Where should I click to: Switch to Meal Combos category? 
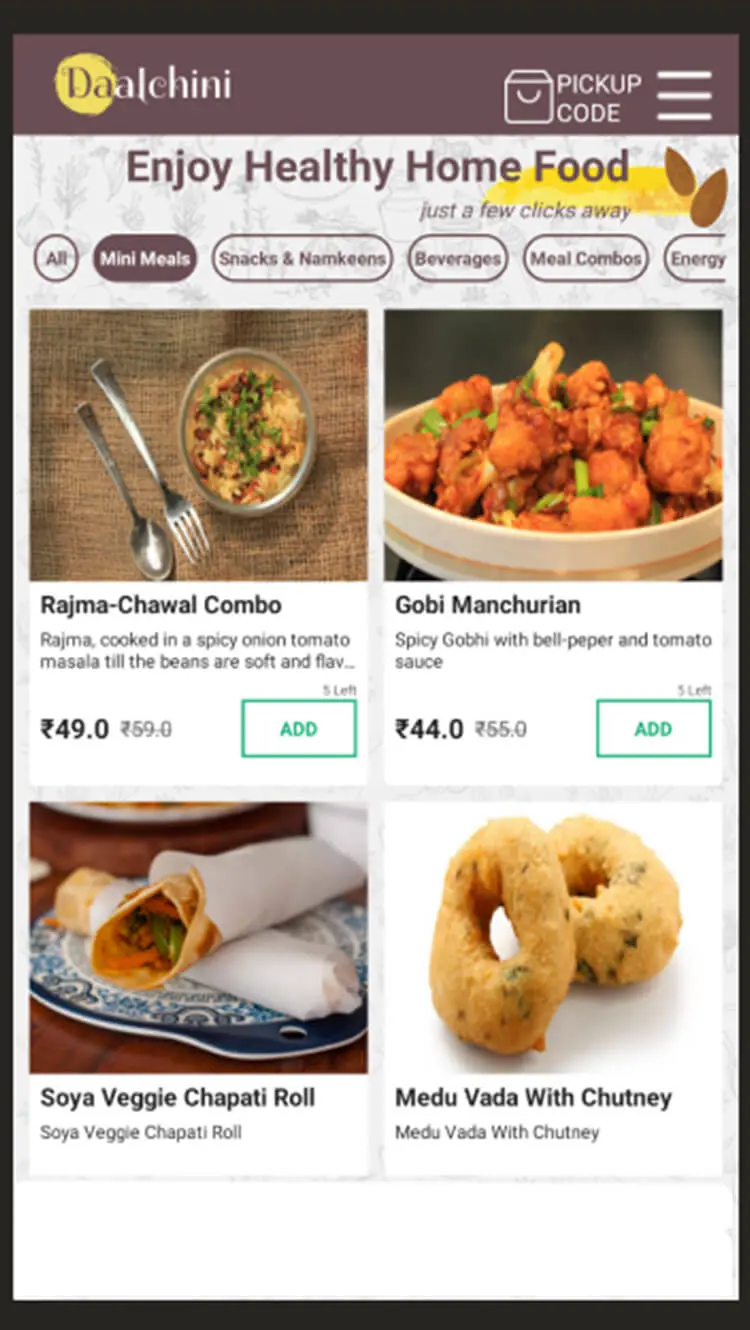click(x=585, y=259)
